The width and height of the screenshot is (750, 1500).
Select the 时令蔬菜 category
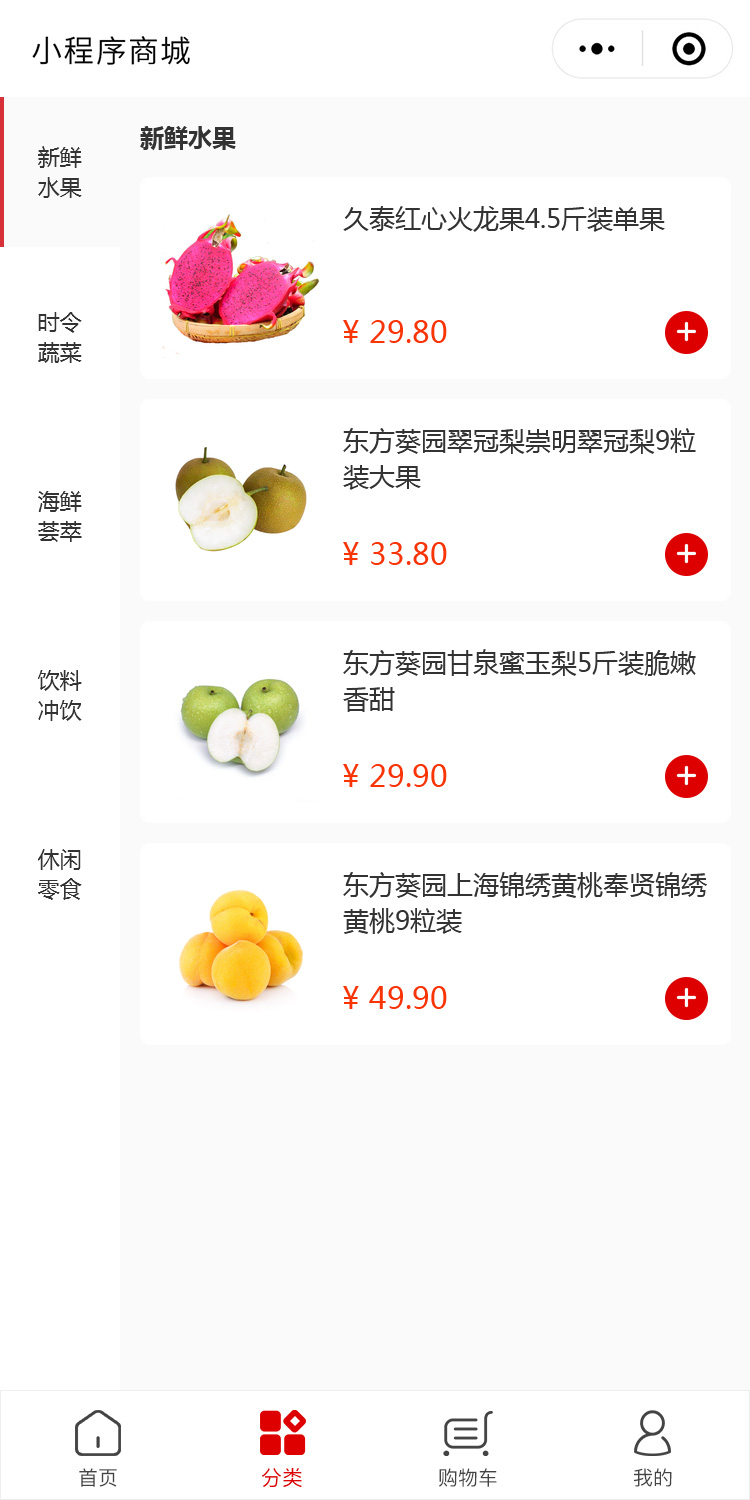60,338
